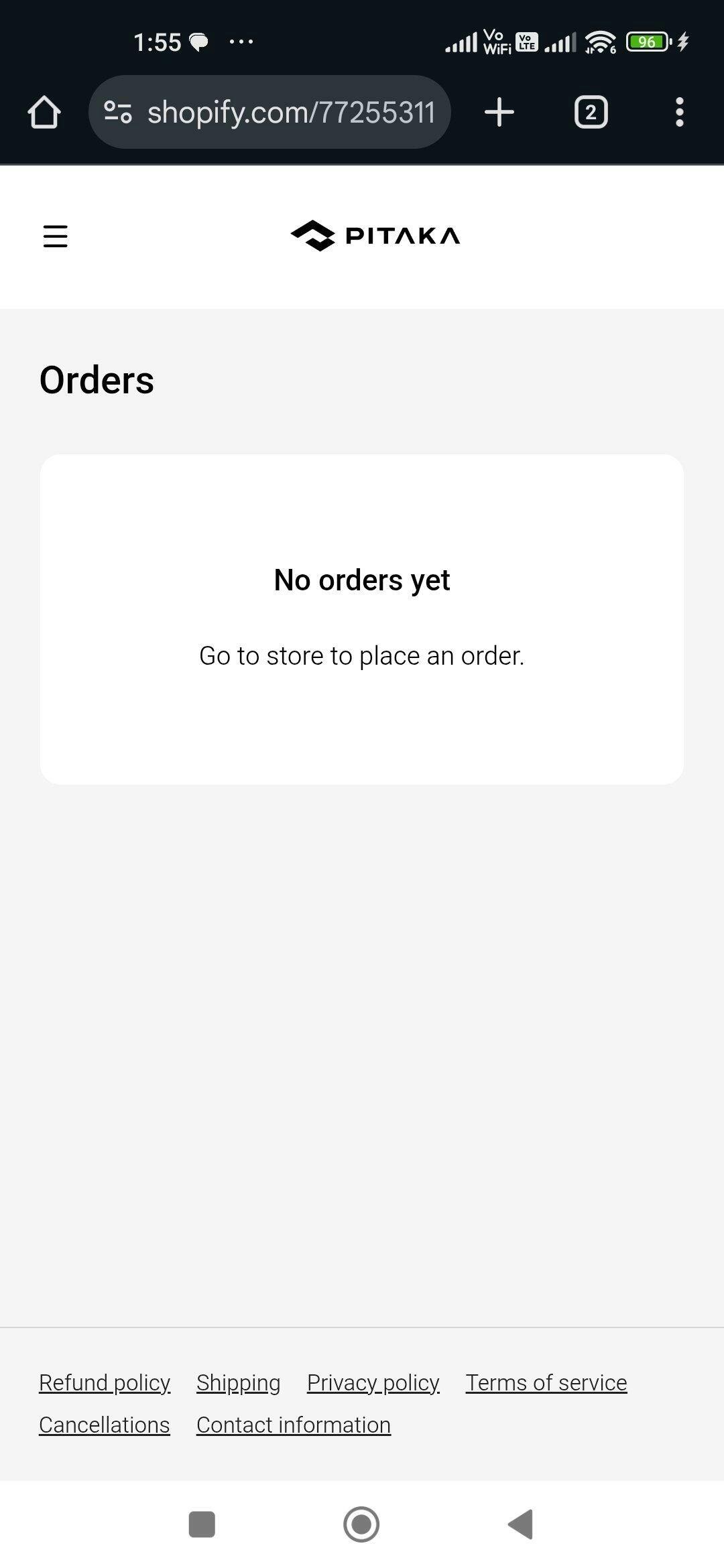Image resolution: width=724 pixels, height=1568 pixels.
Task: Open a new browser tab
Action: (x=499, y=112)
